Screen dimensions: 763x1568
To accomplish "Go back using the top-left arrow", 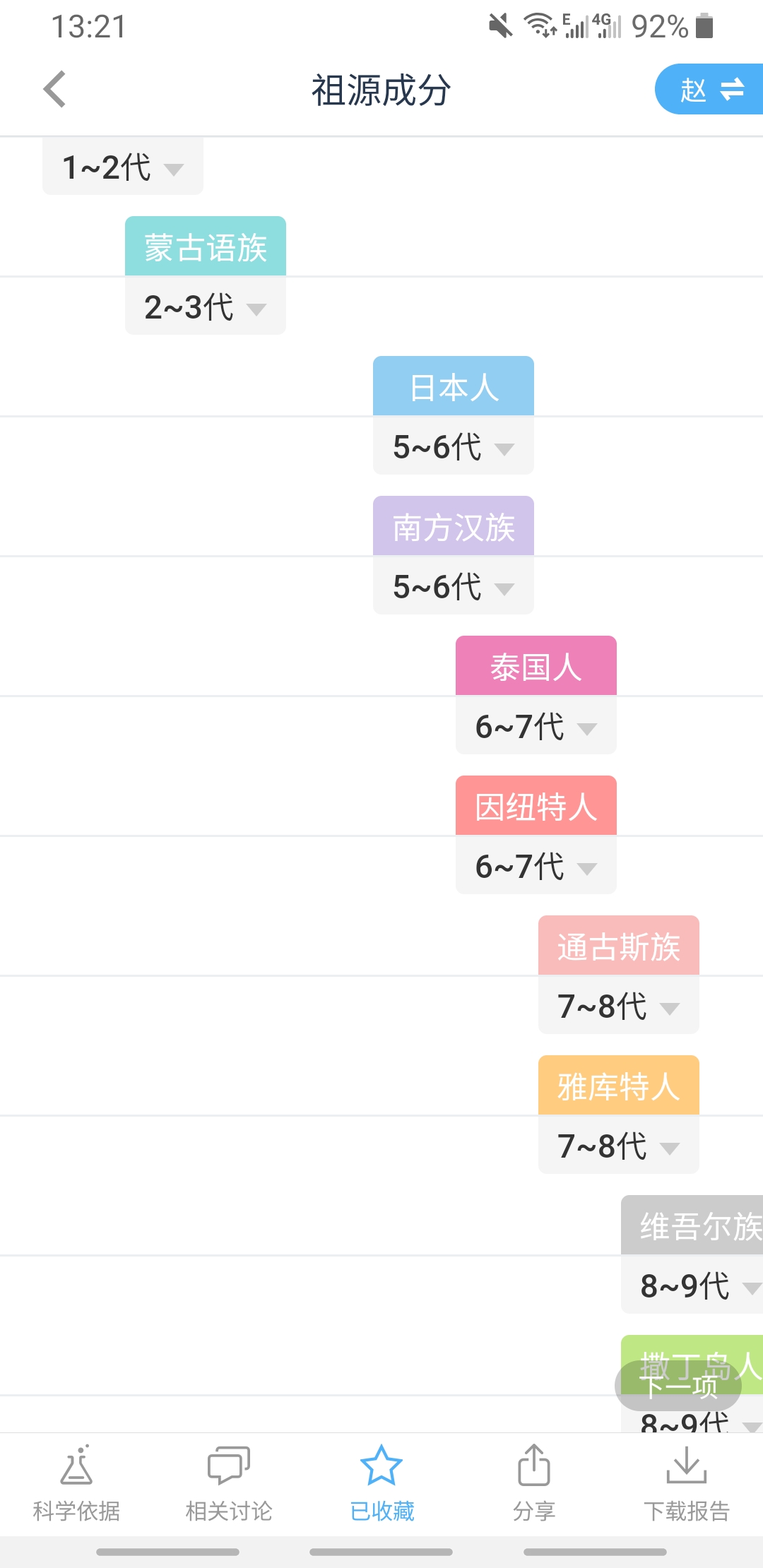I will 55,89.
